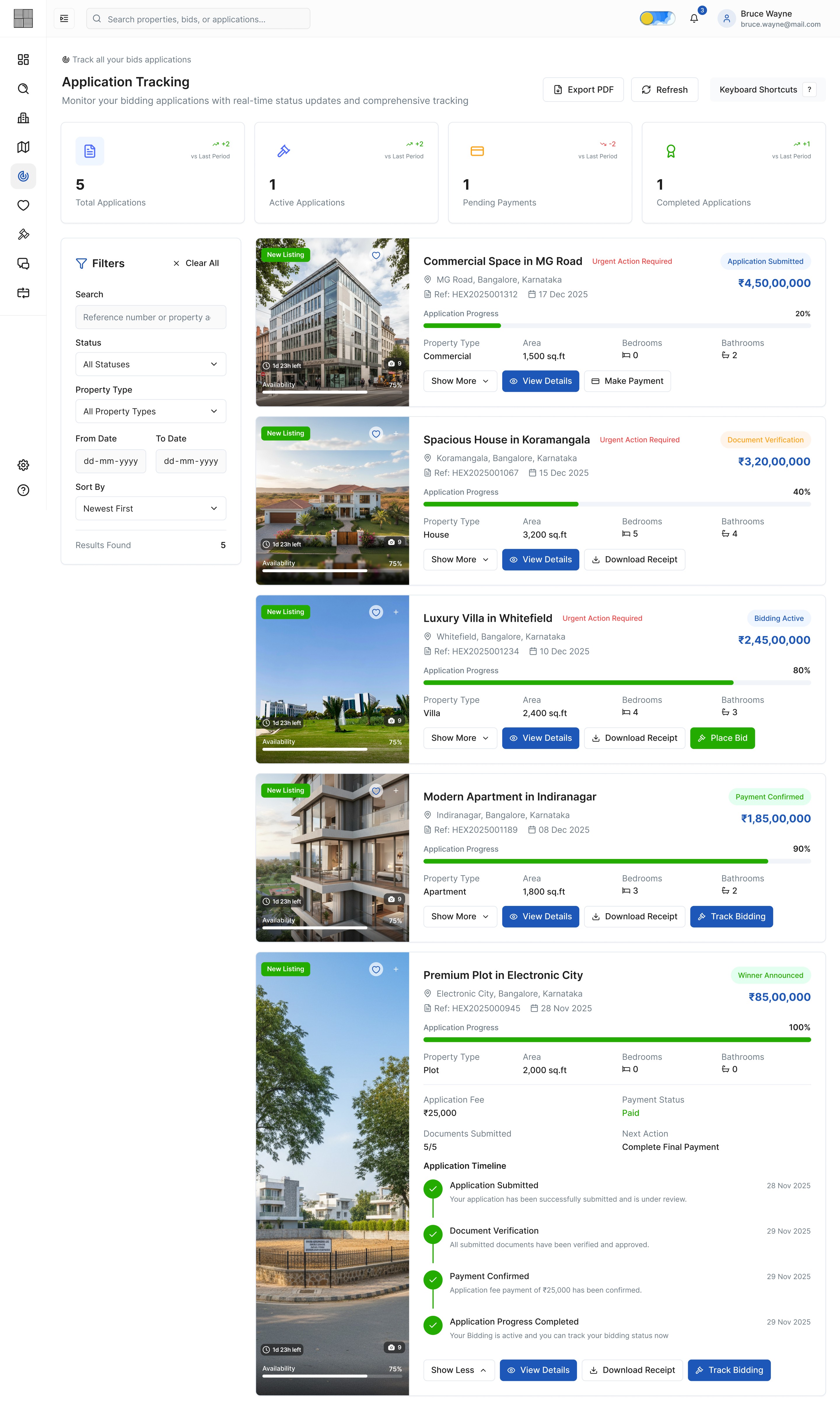The image size is (840, 1425).
Task: Collapse Premium Plot details with Show Less
Action: [x=459, y=1370]
